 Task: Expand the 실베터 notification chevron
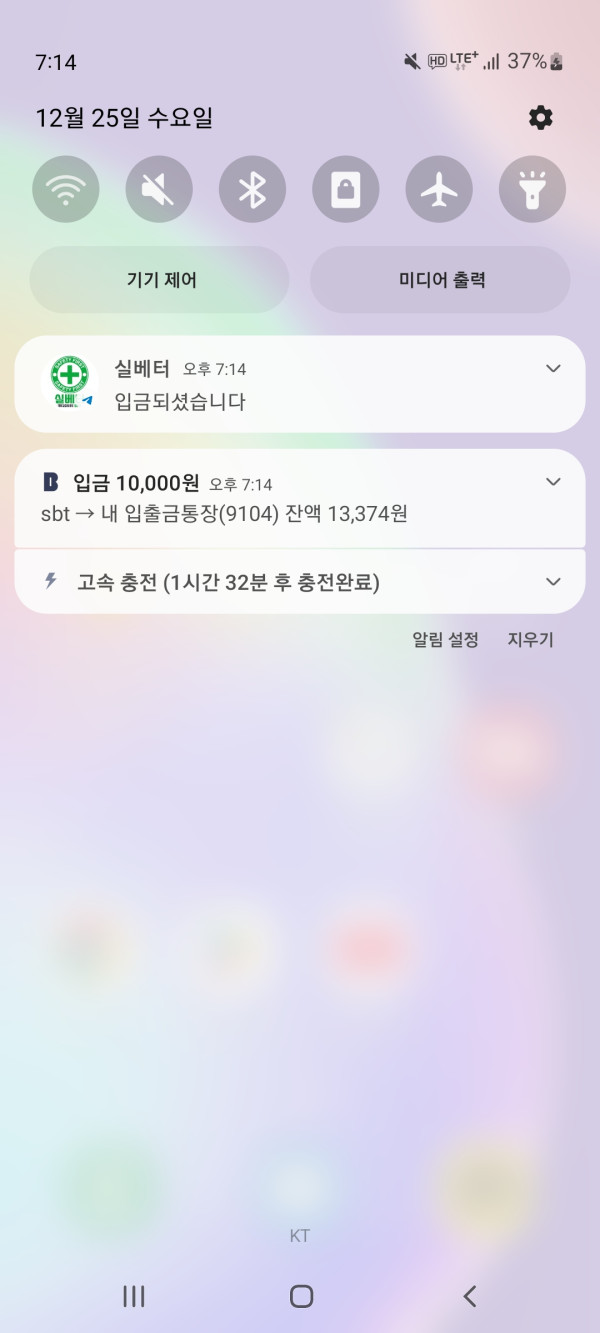(x=553, y=368)
